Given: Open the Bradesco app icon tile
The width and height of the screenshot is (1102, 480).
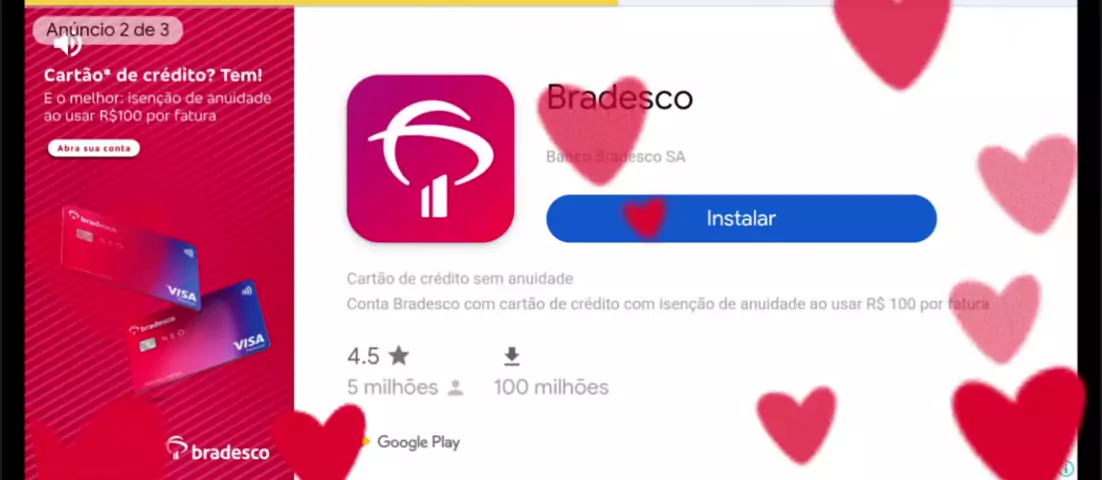Looking at the screenshot, I should tap(430, 158).
